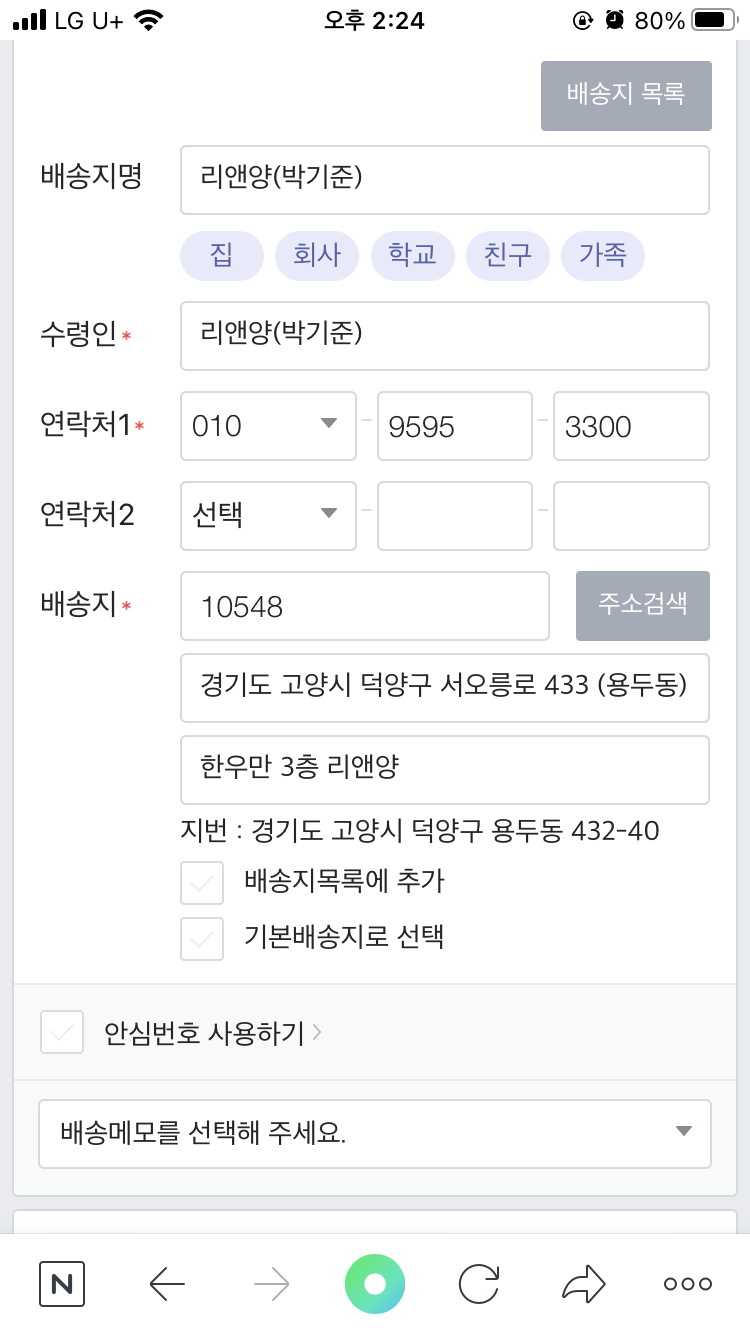Open the 선택 dropdown for 연락처2
The width and height of the screenshot is (750, 1334).
(268, 516)
